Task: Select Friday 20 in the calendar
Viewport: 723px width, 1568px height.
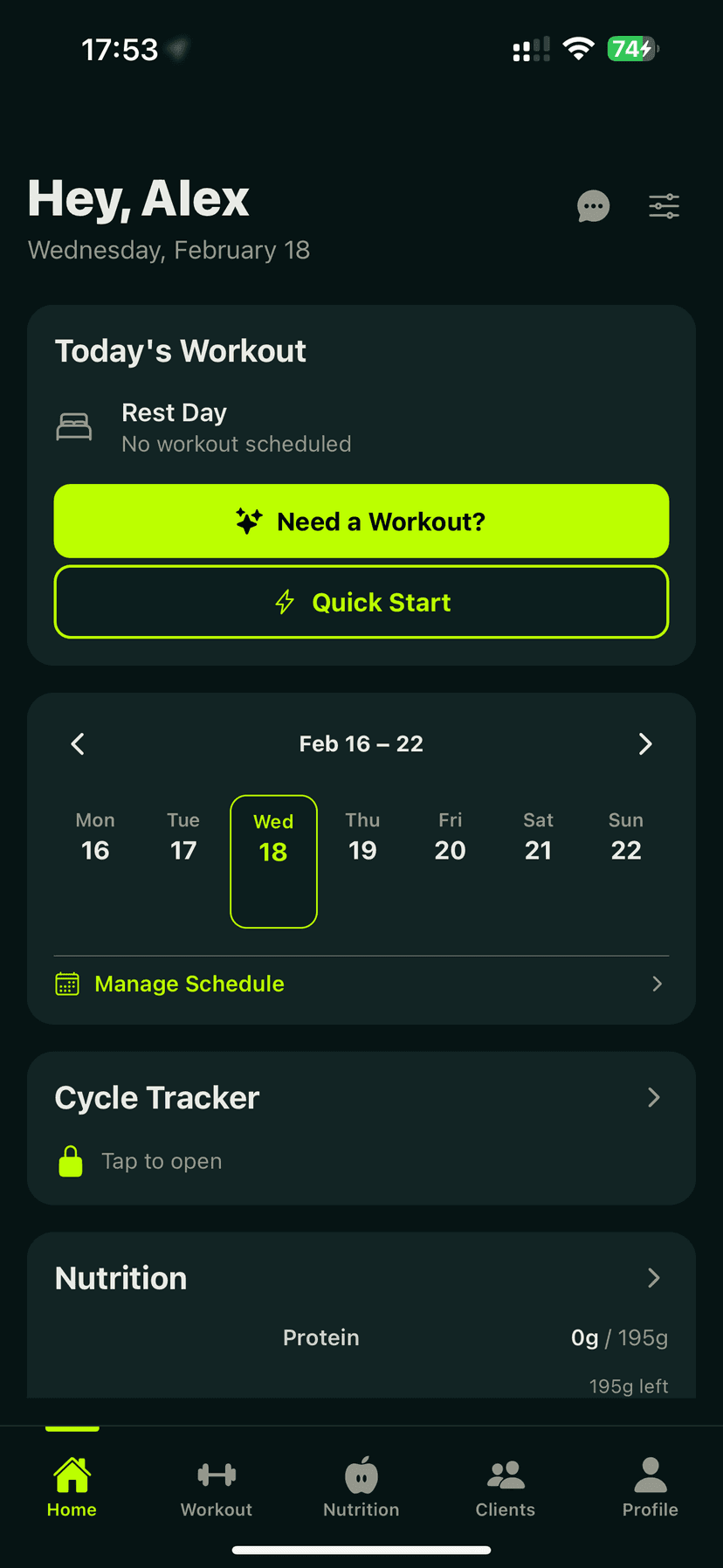Action: pos(451,839)
